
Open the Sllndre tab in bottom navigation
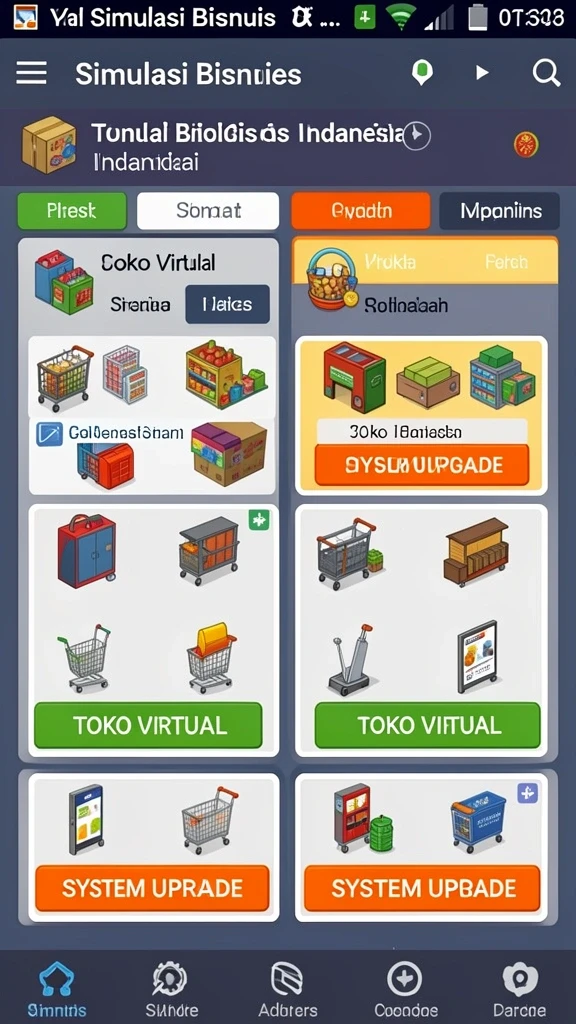pyautogui.click(x=171, y=989)
